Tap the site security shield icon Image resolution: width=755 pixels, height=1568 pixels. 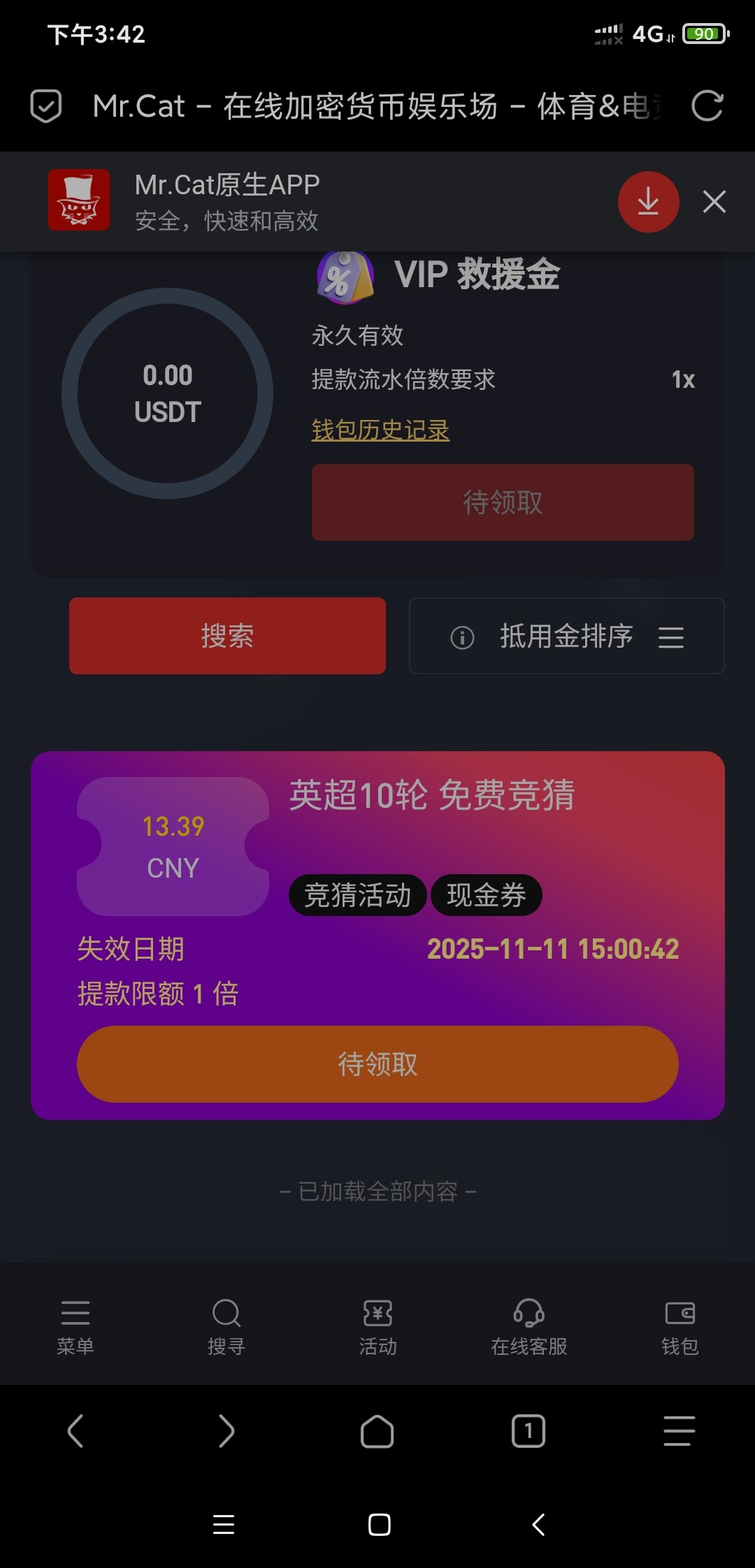tap(46, 106)
